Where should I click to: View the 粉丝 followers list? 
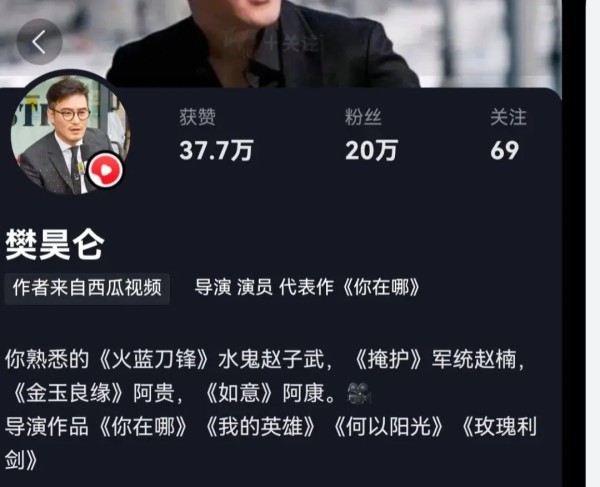(x=372, y=136)
